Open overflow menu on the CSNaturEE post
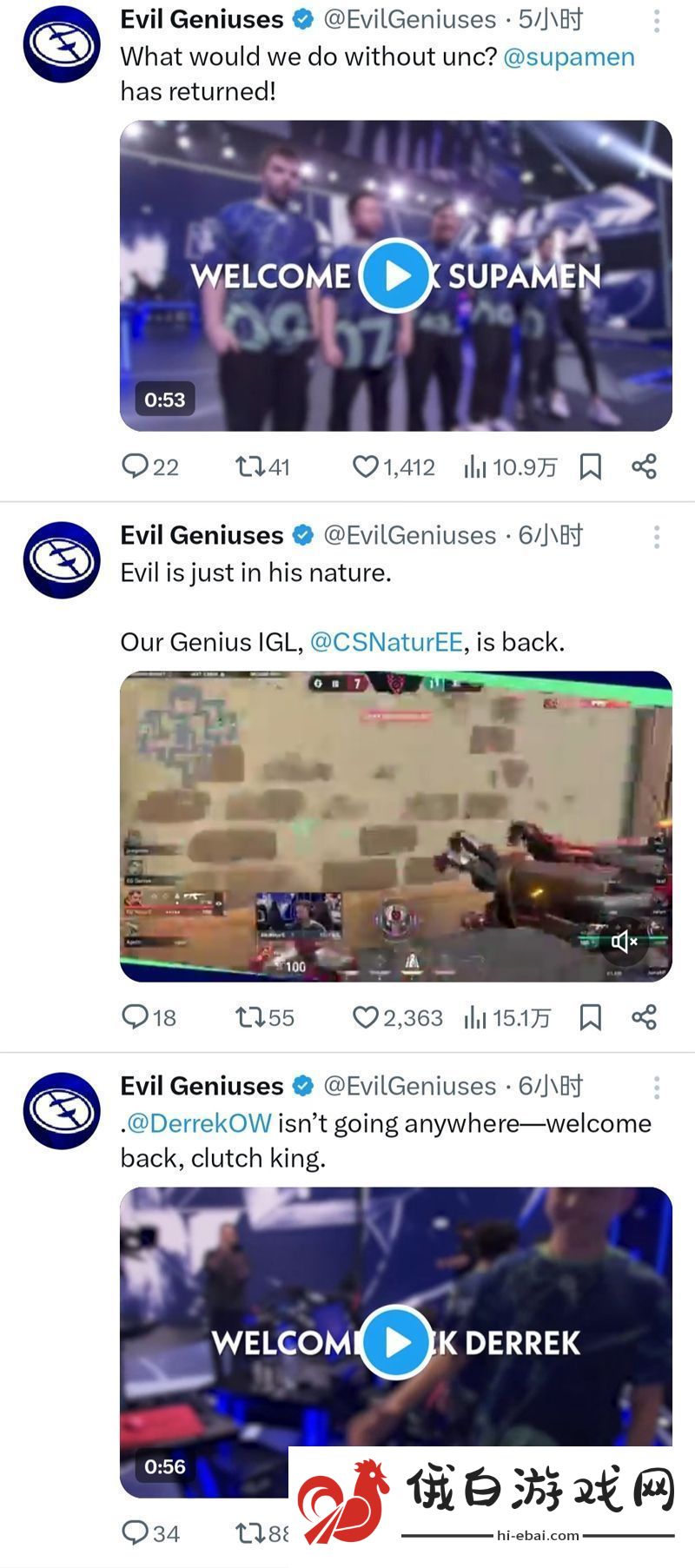The image size is (695, 1568). pos(657,537)
